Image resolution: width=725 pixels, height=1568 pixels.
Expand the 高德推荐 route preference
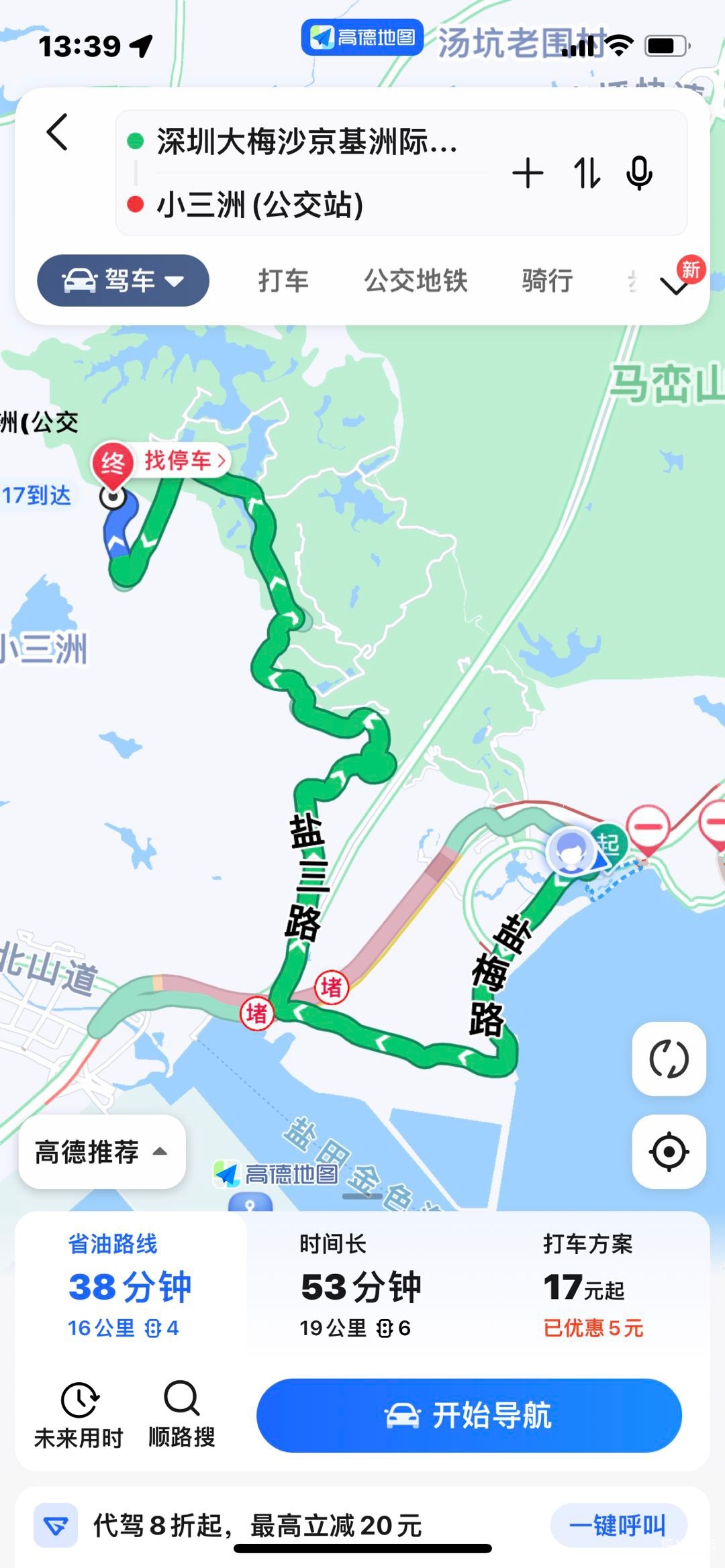101,1152
